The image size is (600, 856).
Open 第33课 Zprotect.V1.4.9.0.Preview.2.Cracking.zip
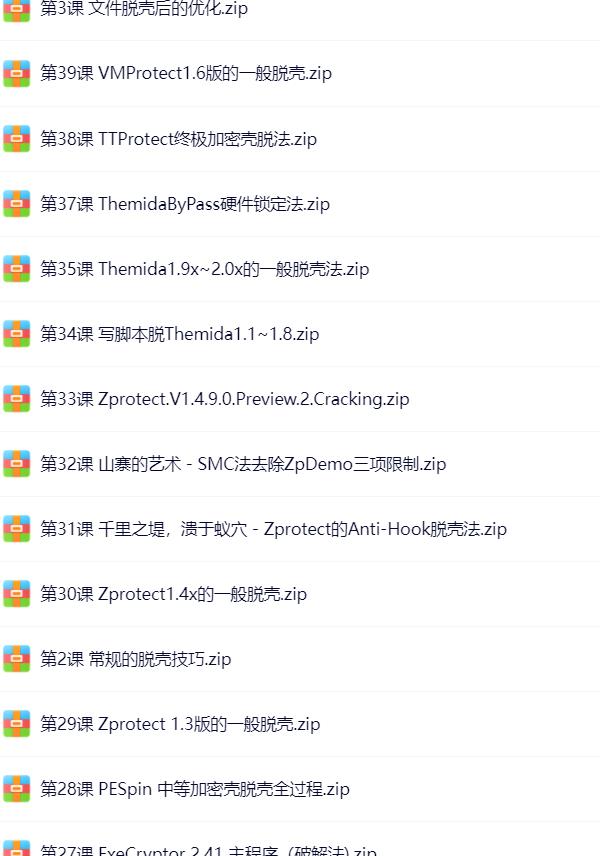[x=225, y=399]
